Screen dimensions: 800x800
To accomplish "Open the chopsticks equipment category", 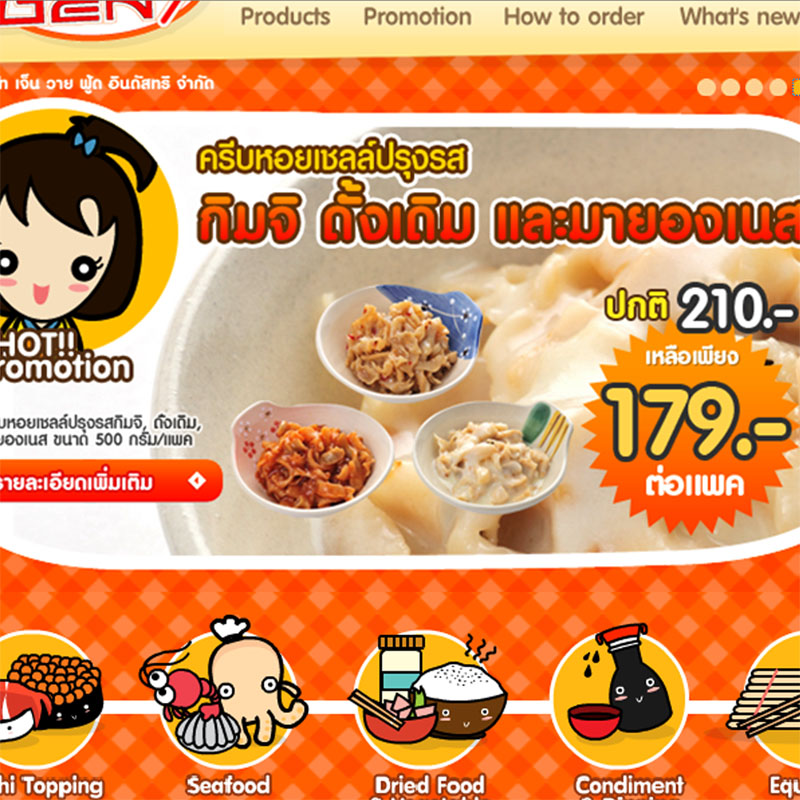I will 770,700.
